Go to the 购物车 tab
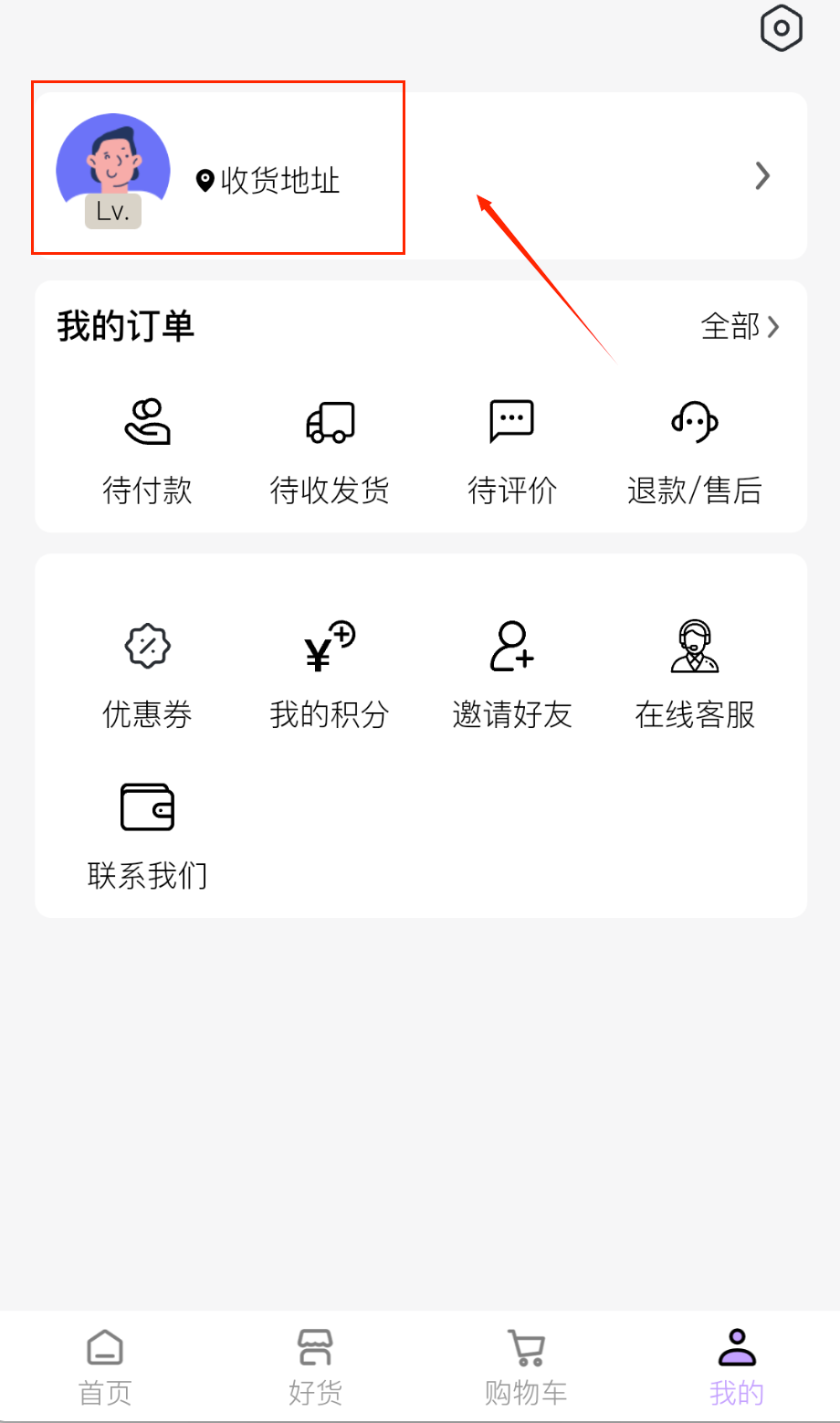The image size is (840, 1423). coord(526,1366)
